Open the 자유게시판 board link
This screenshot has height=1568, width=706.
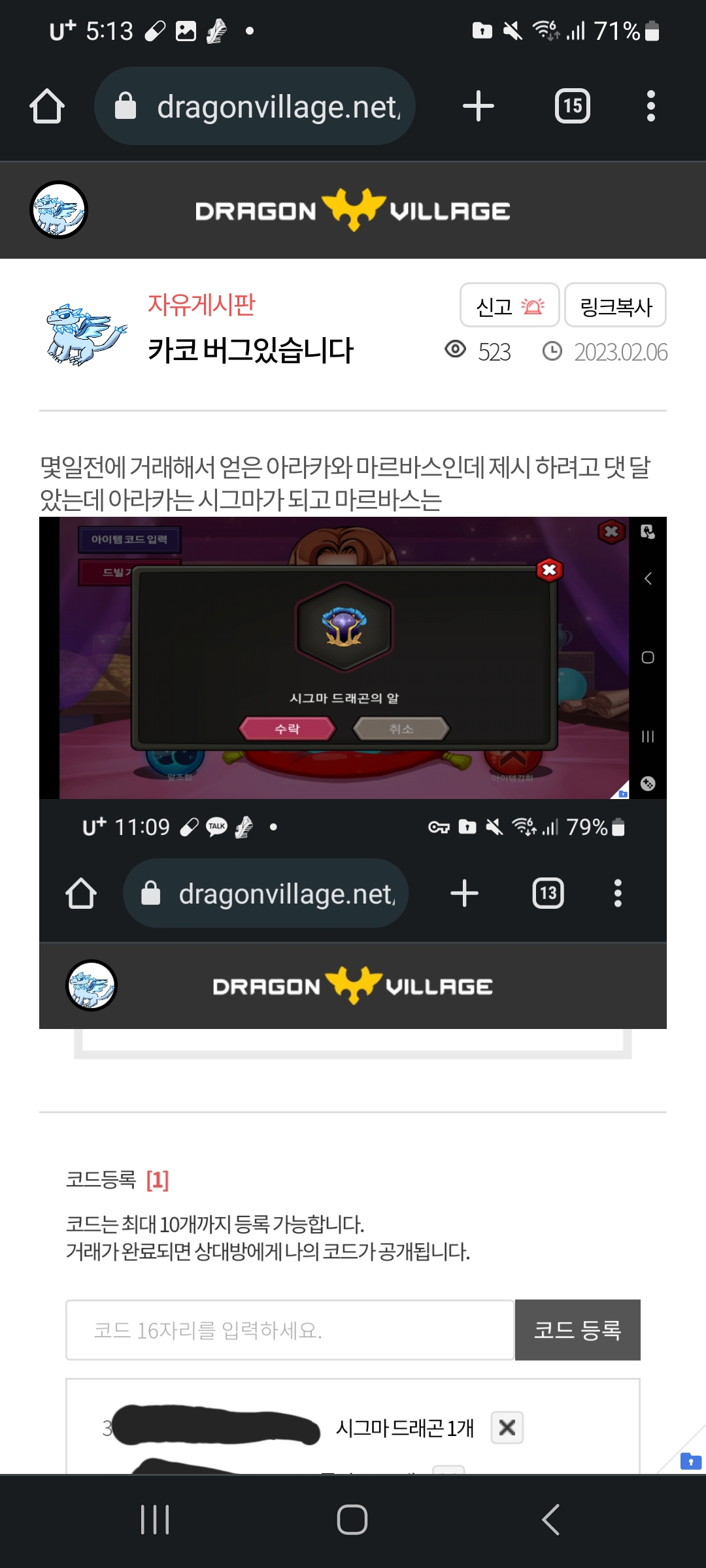tap(201, 304)
